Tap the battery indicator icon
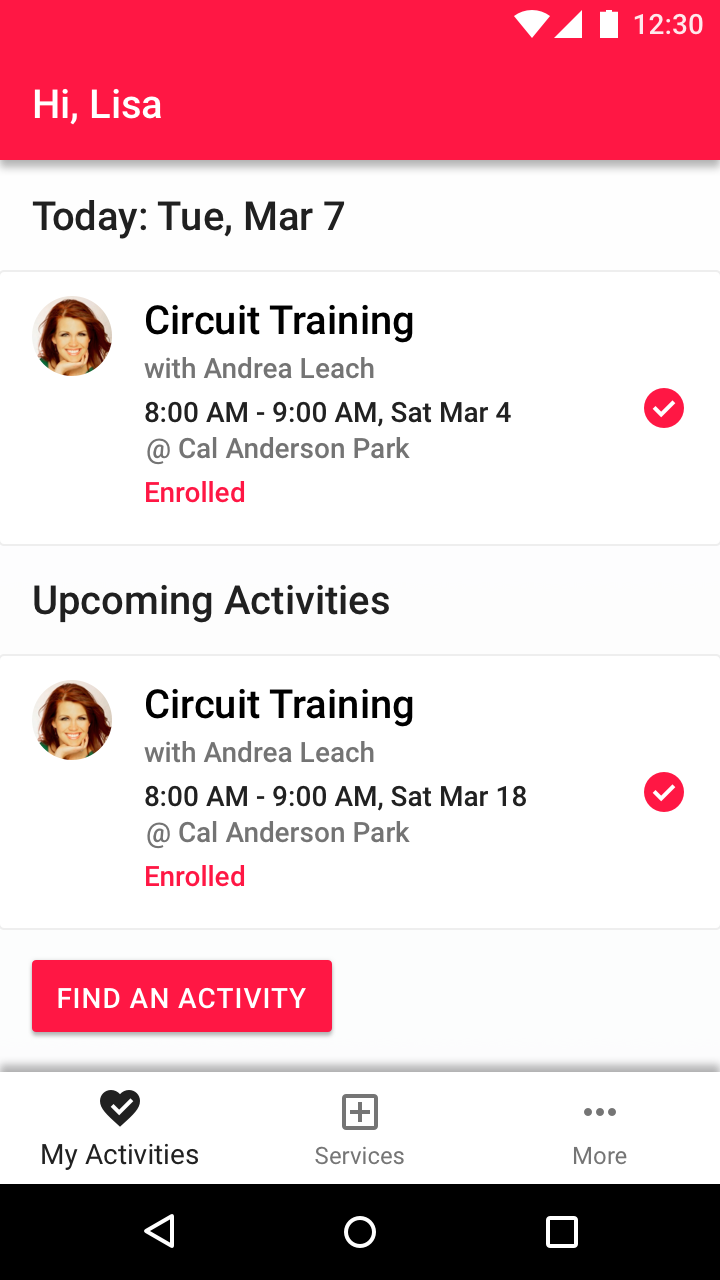This screenshot has height=1280, width=720. point(607,25)
